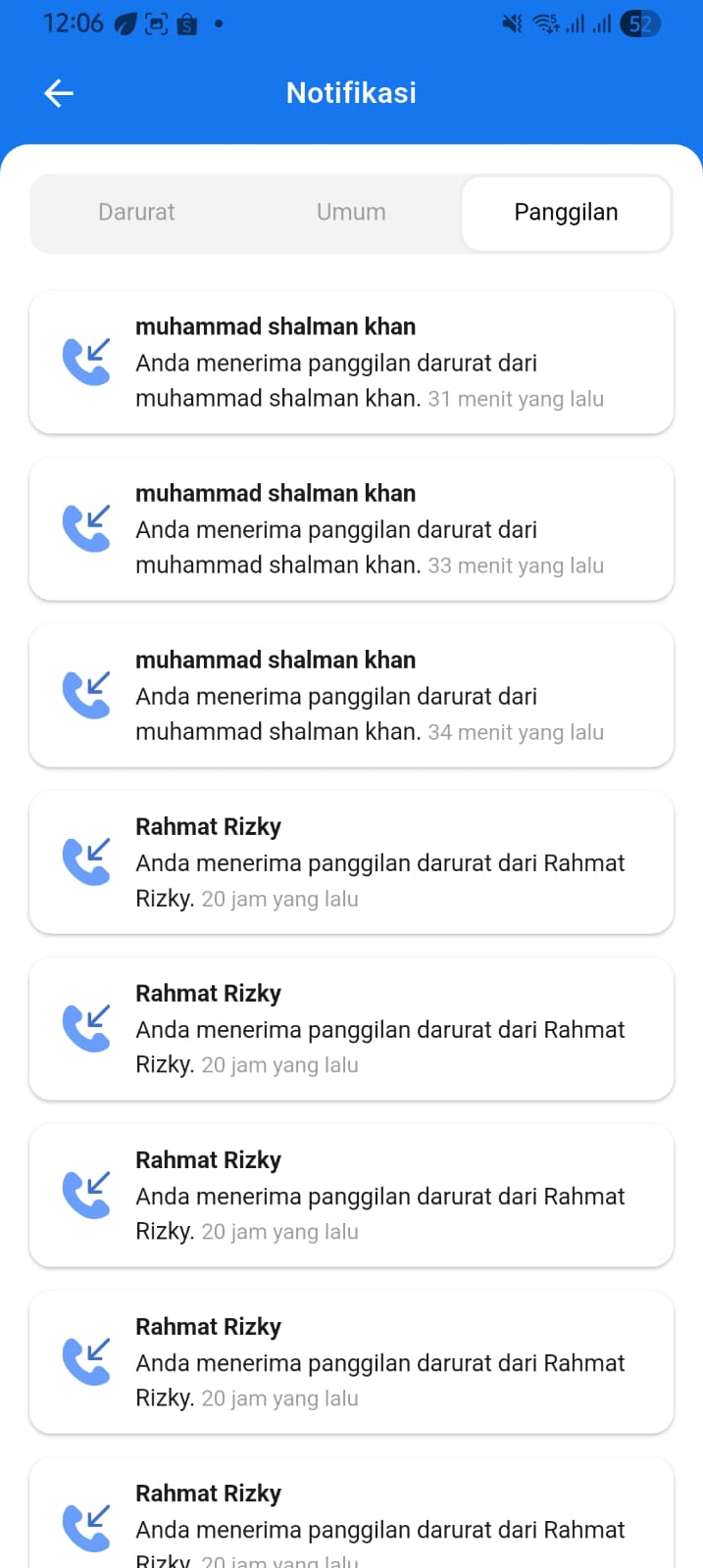
Task: Select the Panggilan tab
Action: coord(566,213)
